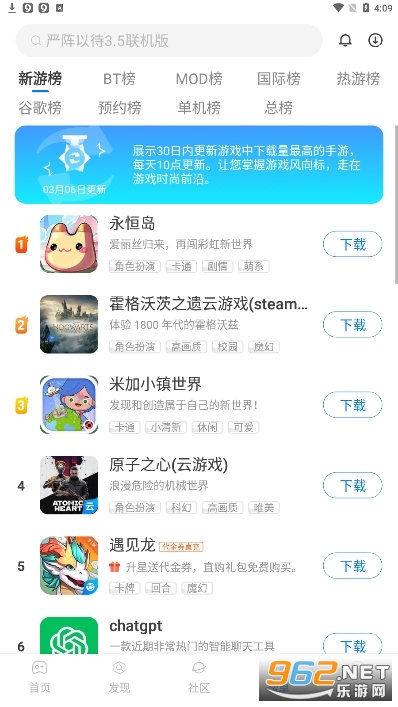The width and height of the screenshot is (398, 707).
Task: Switch to the MOD榜 tab
Action: [199, 79]
